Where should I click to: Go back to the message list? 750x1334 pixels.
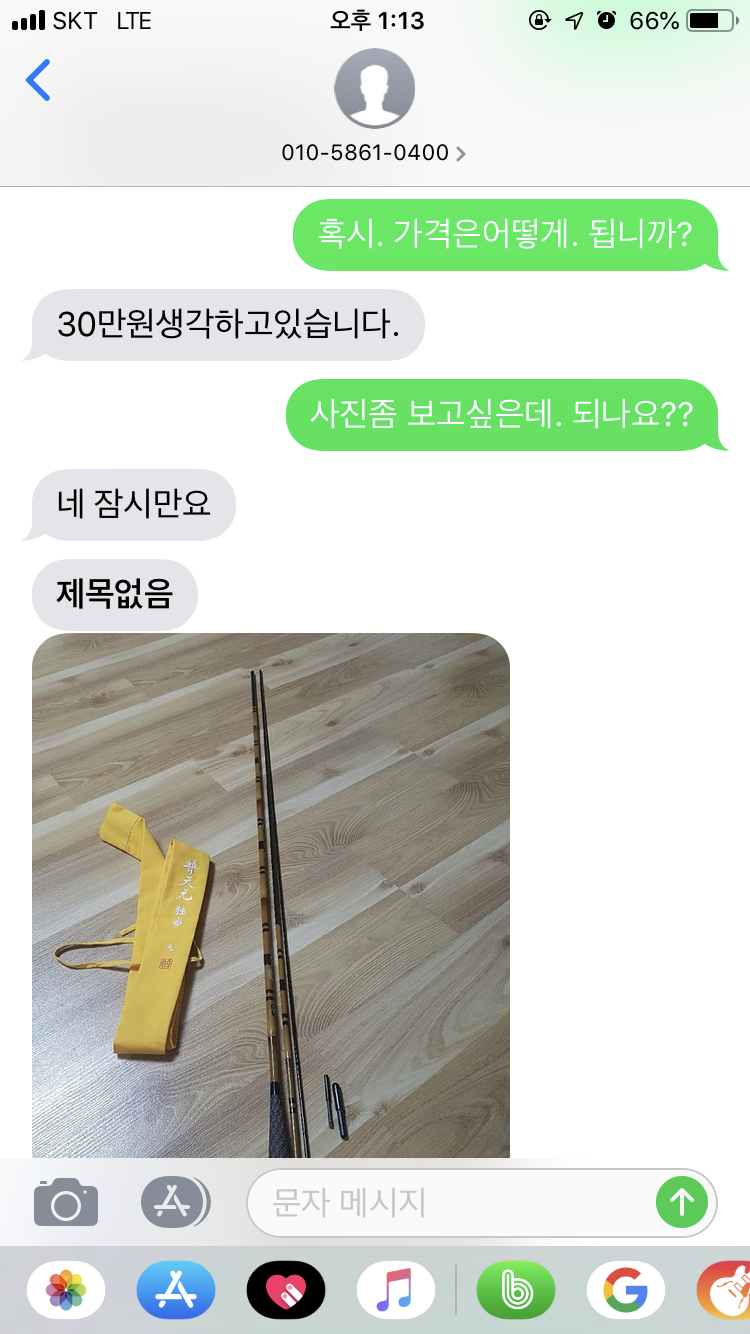click(x=38, y=80)
